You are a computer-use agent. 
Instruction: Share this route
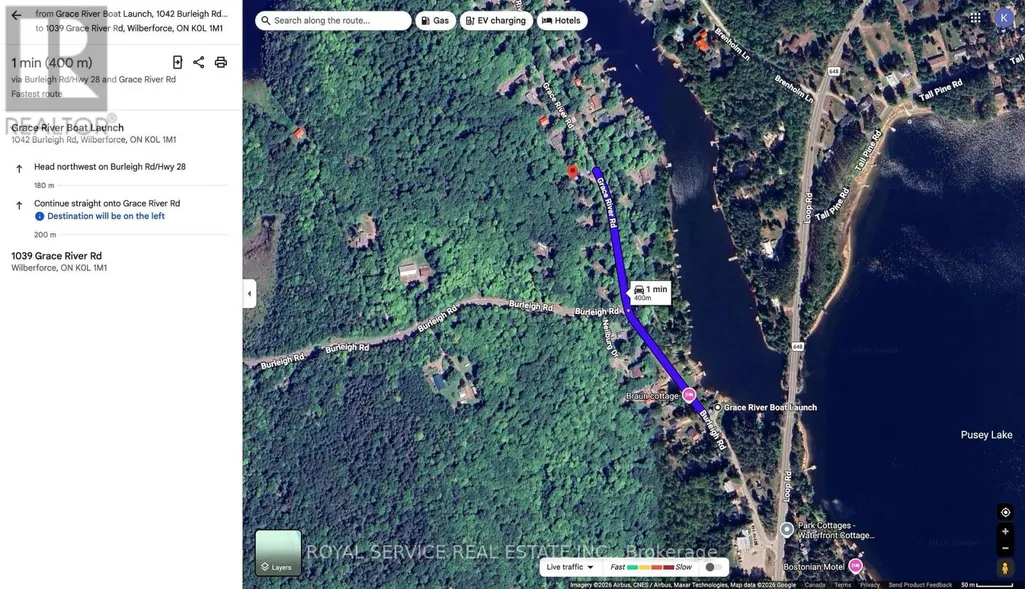199,62
